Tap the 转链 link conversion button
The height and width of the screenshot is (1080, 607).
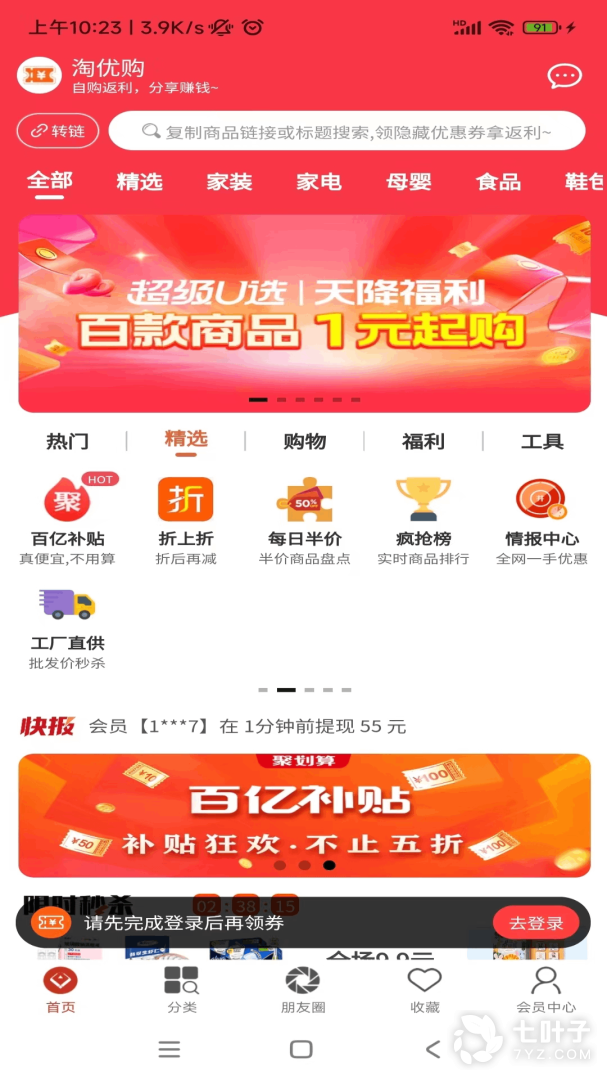57,131
